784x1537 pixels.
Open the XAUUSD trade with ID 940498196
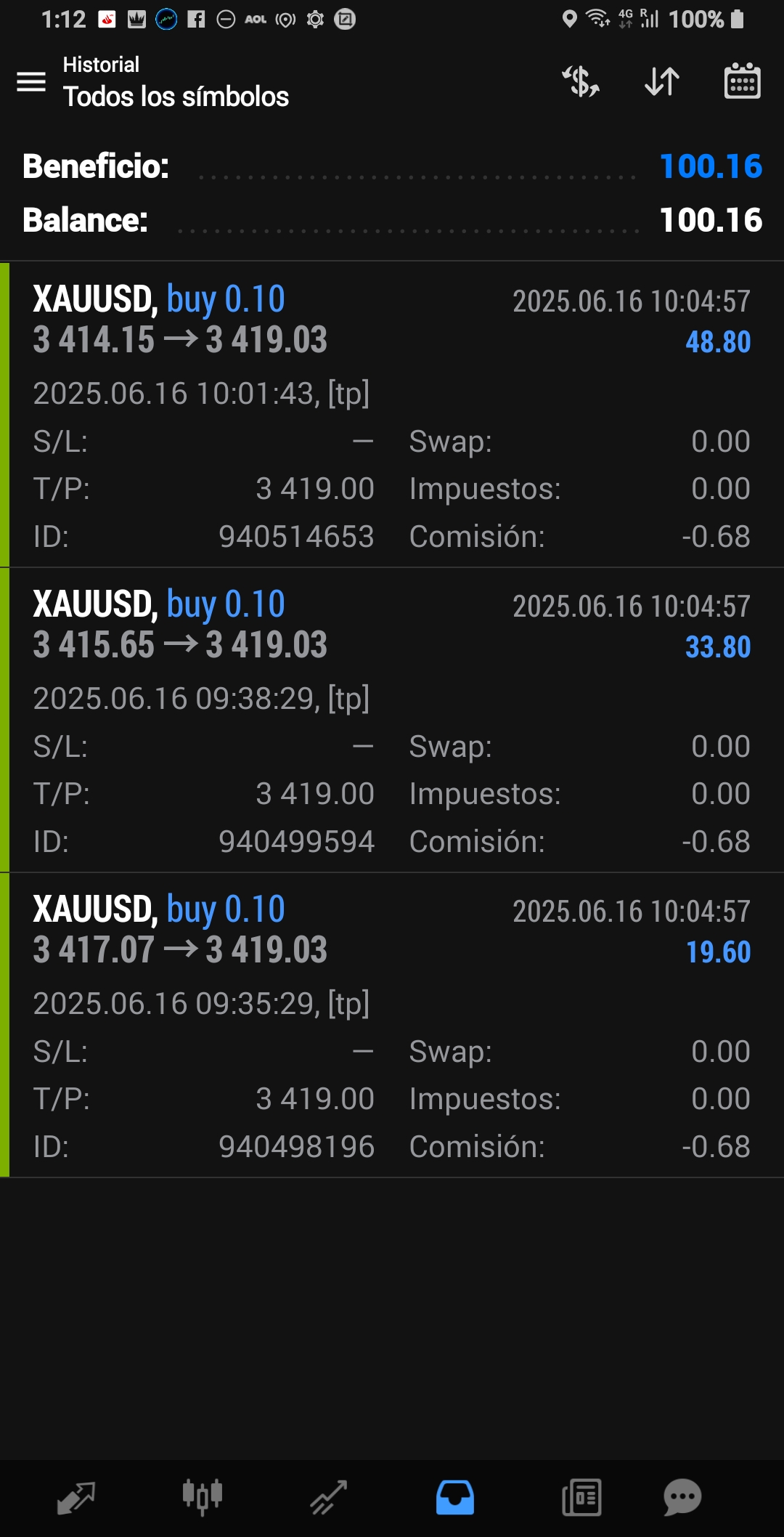tap(392, 1025)
